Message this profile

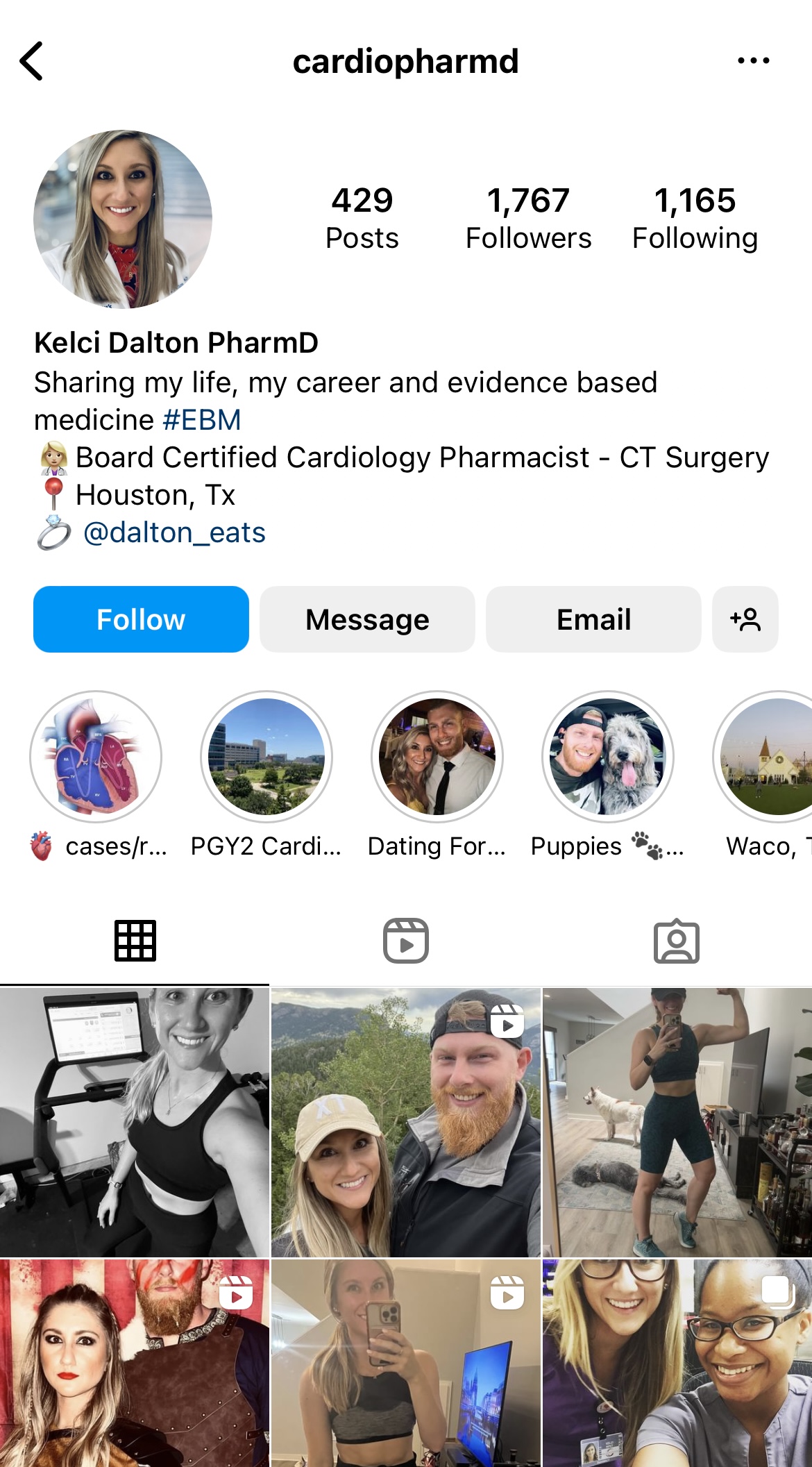tap(367, 619)
